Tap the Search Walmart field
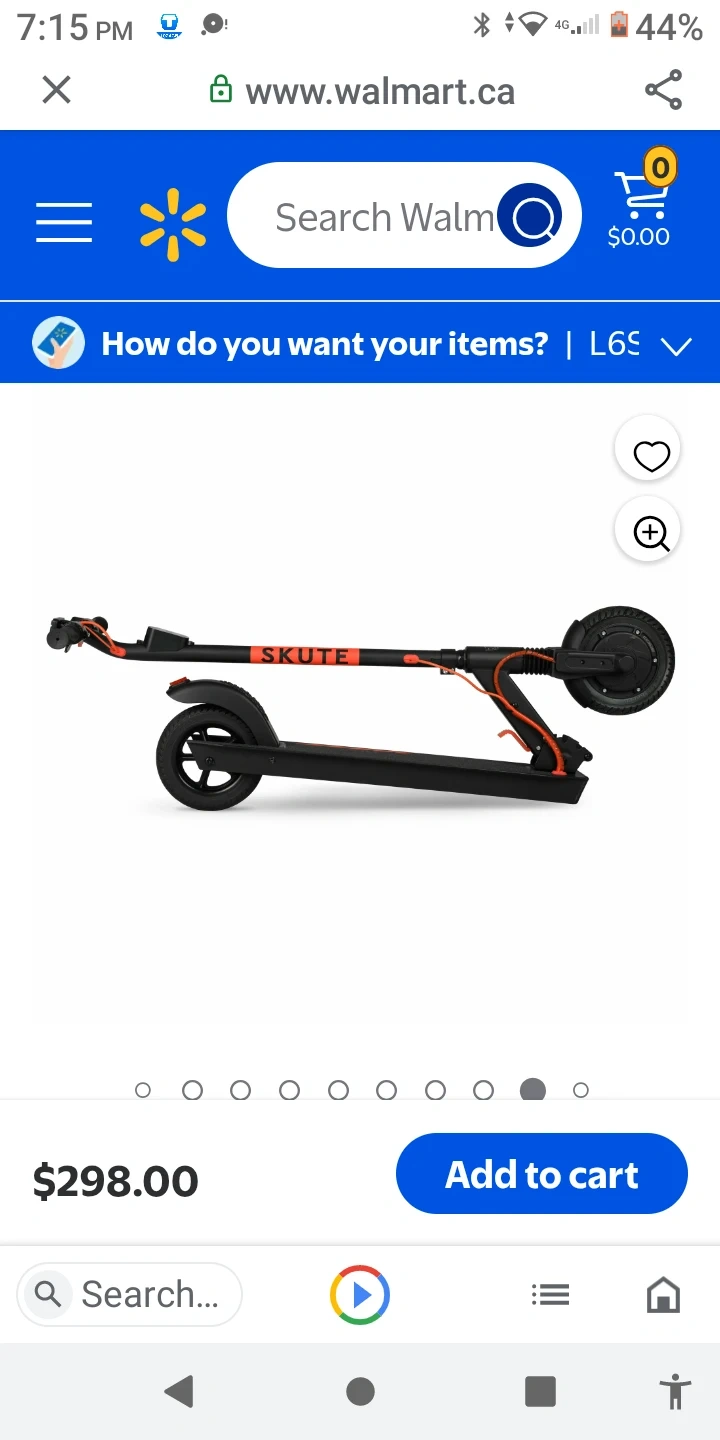The width and height of the screenshot is (720, 1440). tap(383, 217)
